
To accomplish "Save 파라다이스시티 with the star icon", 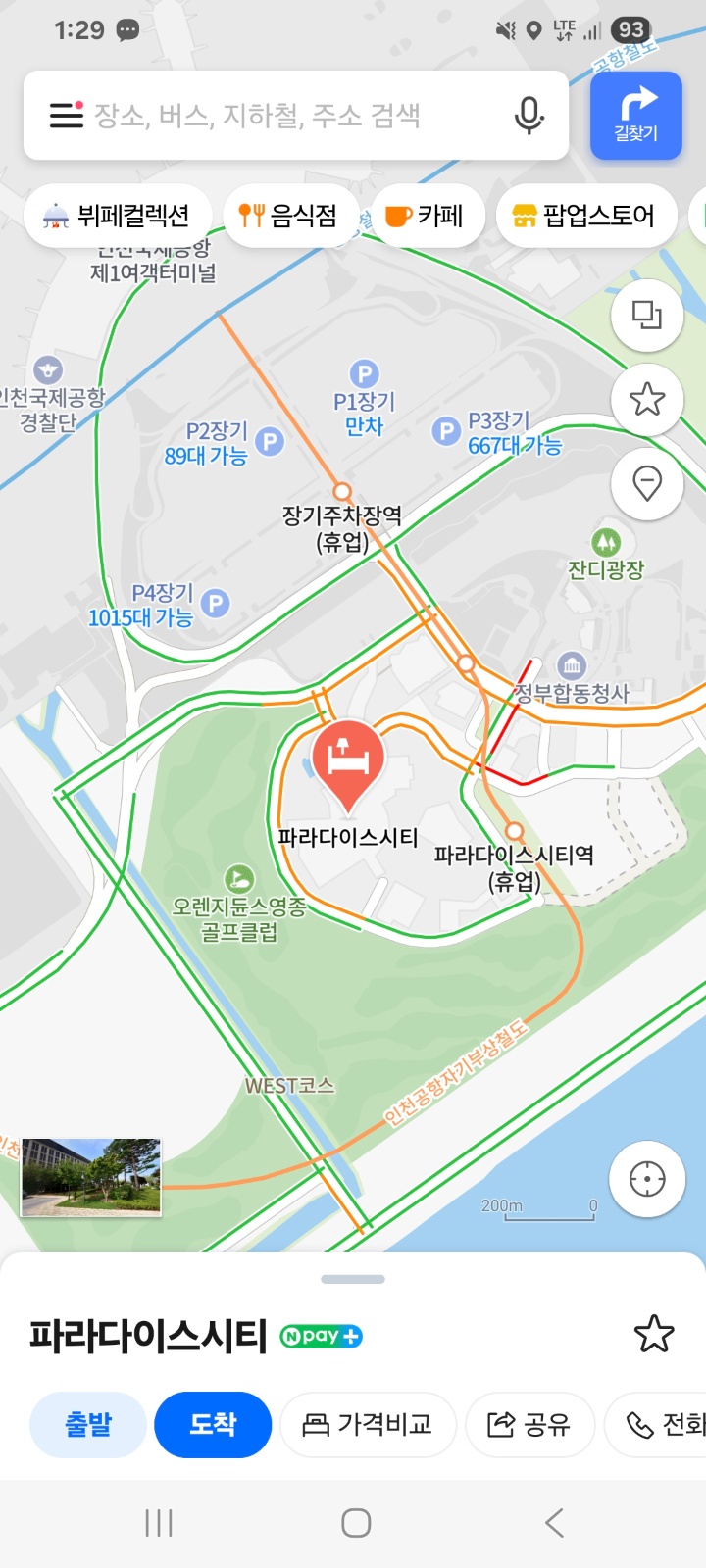I will (x=654, y=1334).
